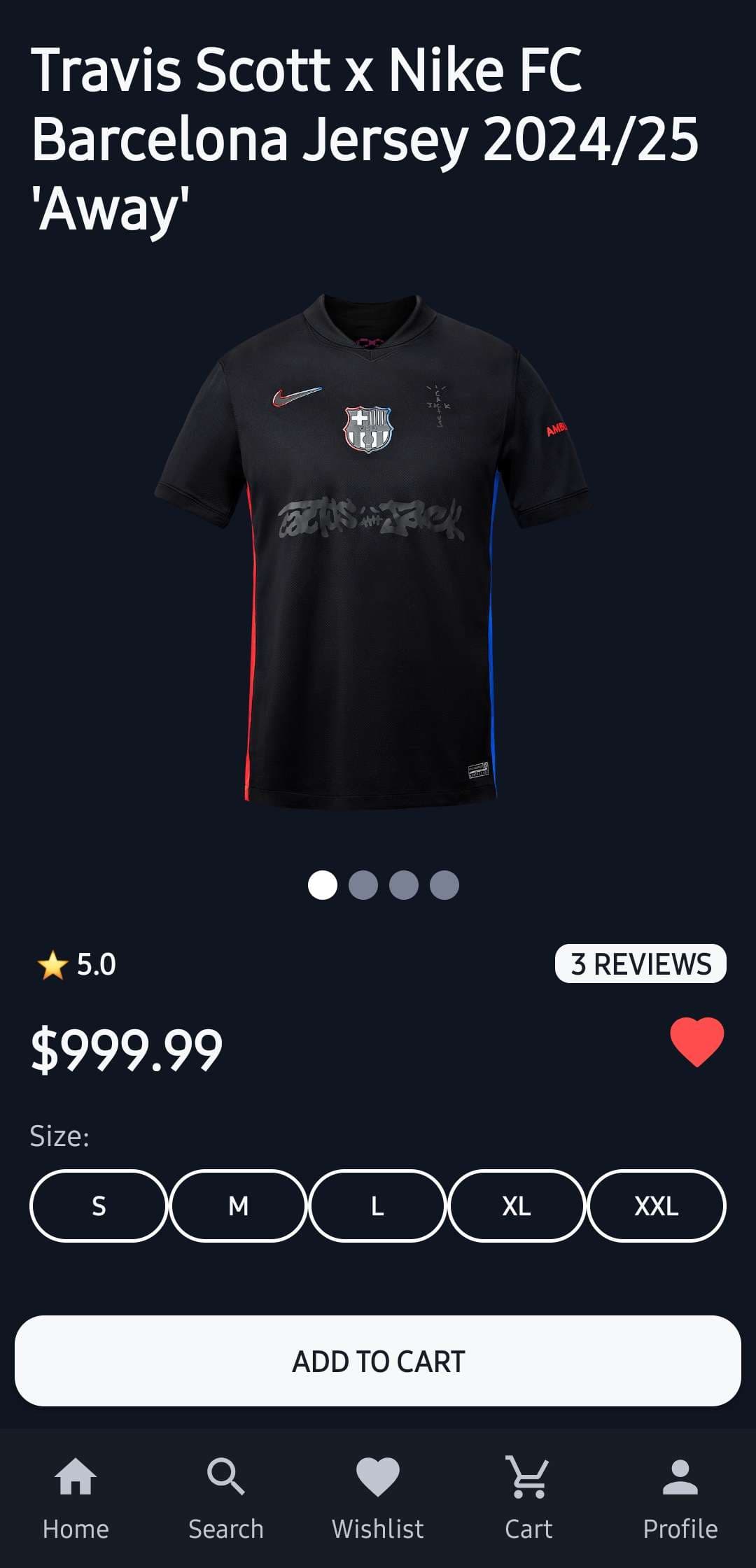Select the second carousel dot
Screen dimensions: 756x1568
(362, 884)
